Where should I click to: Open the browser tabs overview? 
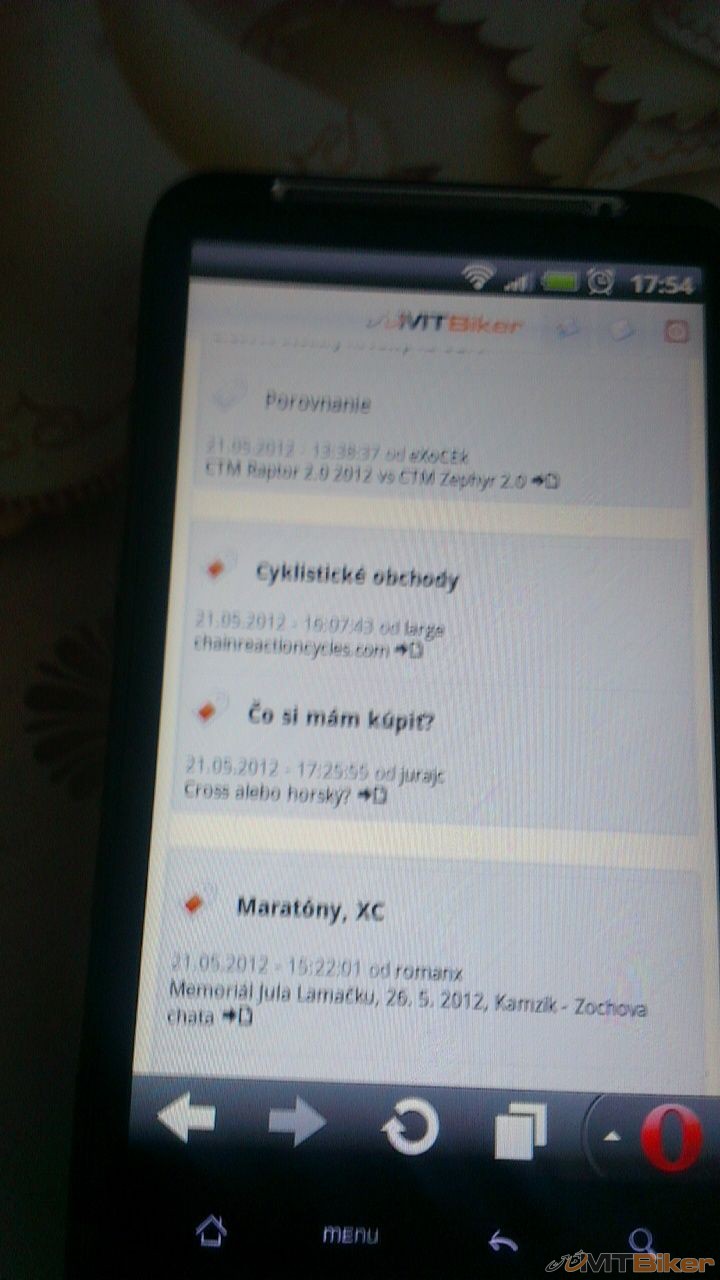click(521, 1131)
